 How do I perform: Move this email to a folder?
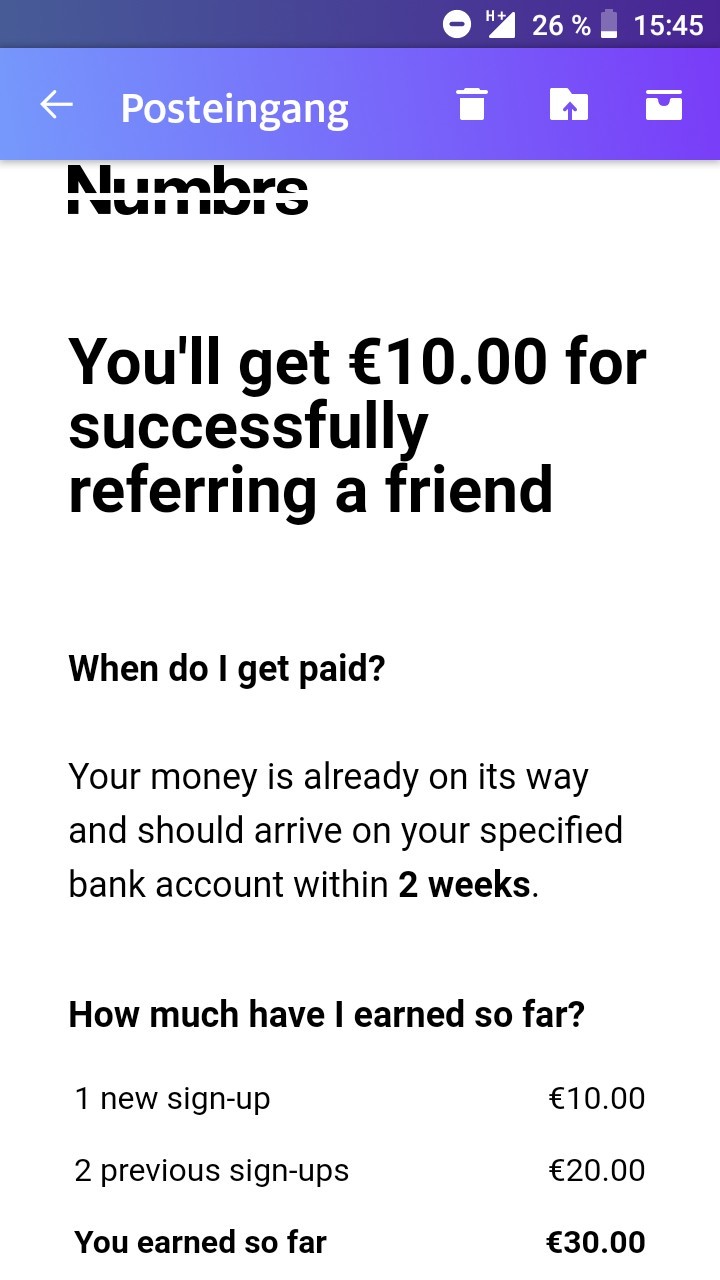[568, 104]
